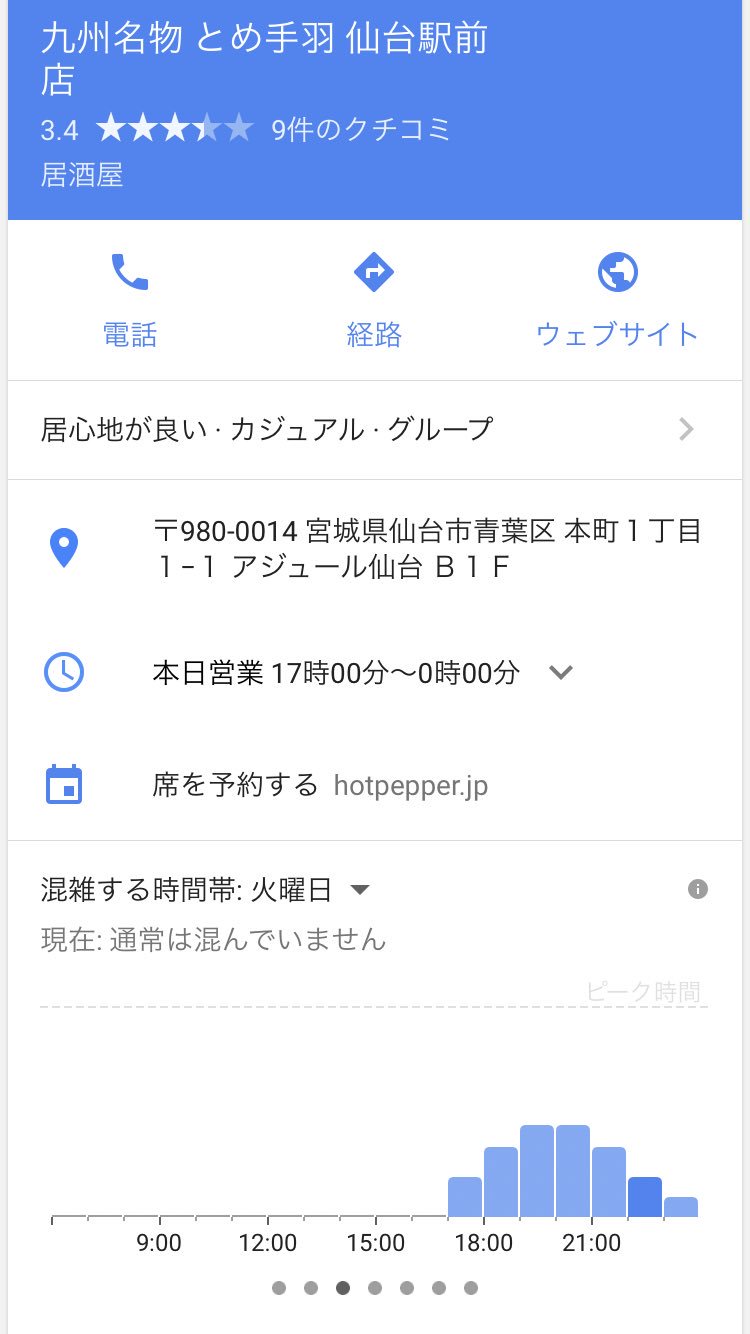Open 居心地が良い・カジュアル・グループ attributes row

coord(375,430)
